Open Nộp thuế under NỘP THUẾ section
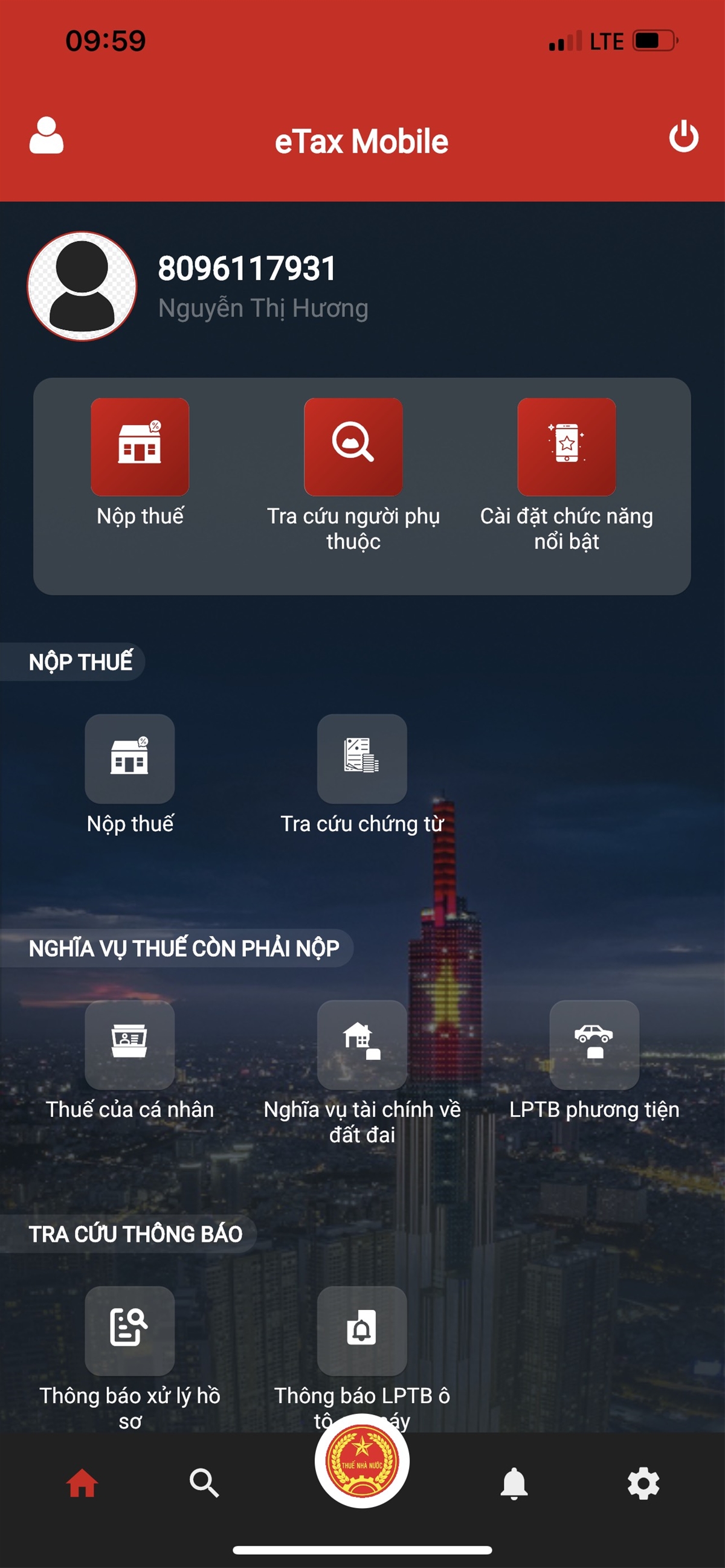This screenshot has height=1568, width=725. point(130,759)
